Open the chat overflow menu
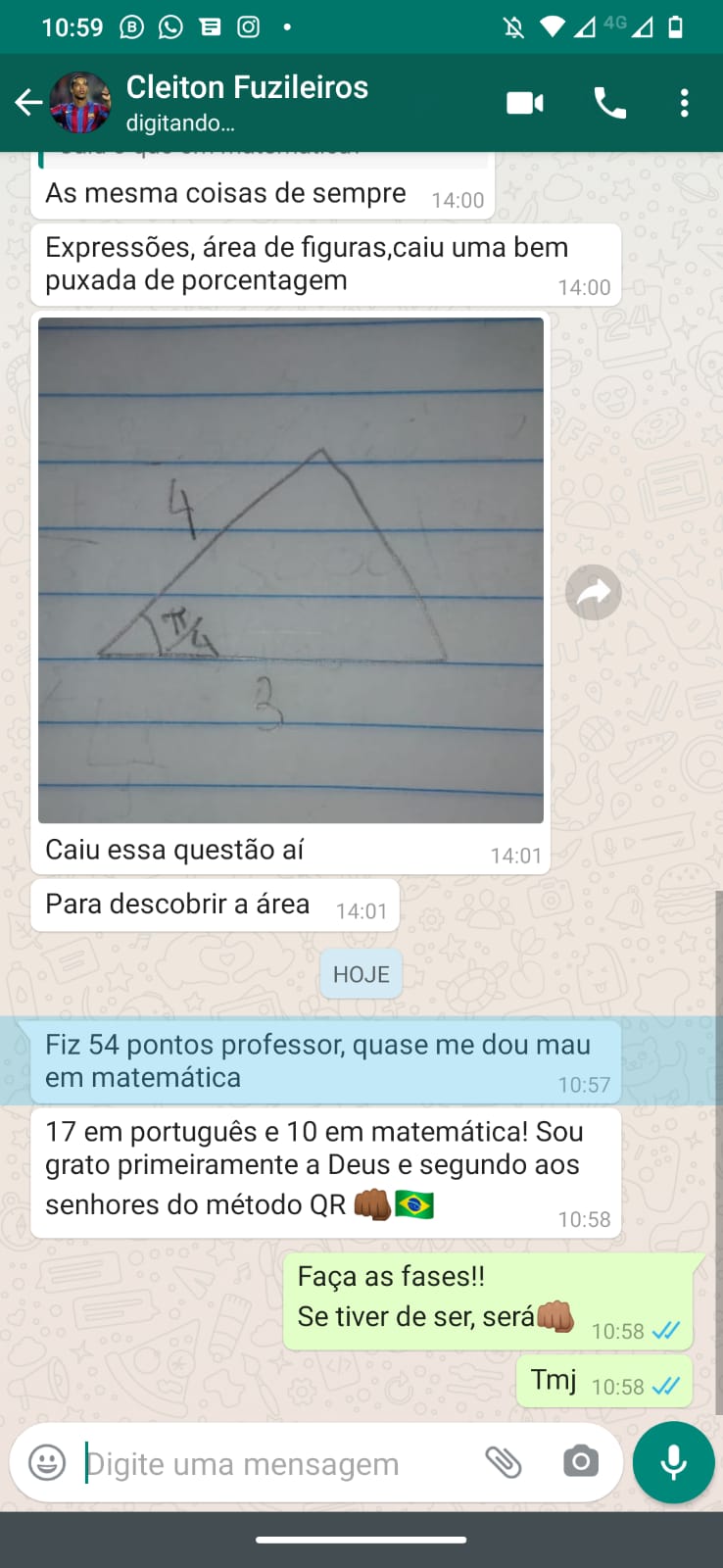723x1568 pixels. tap(684, 102)
